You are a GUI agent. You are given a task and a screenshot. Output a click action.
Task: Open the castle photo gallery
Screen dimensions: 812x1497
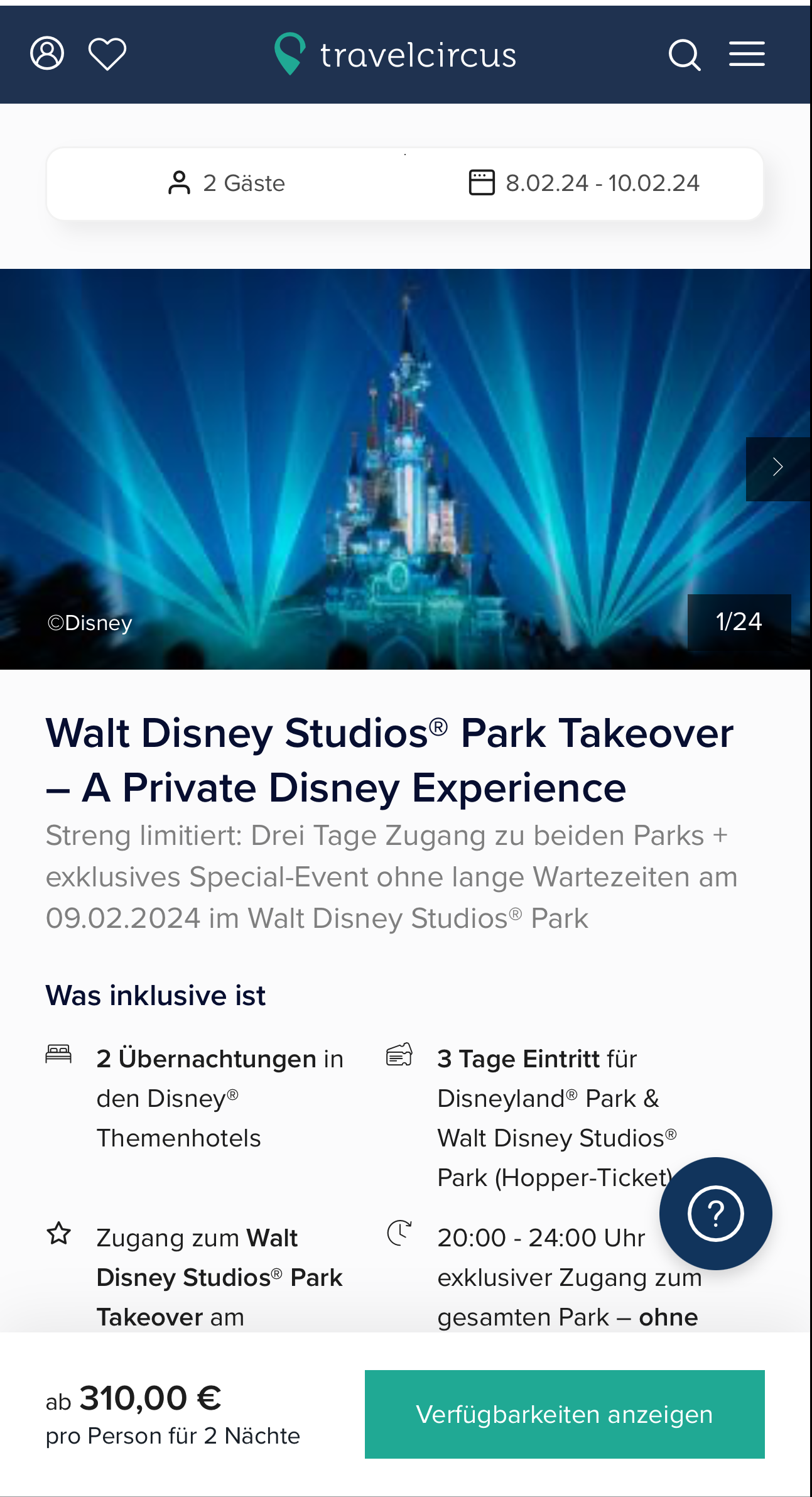click(x=402, y=469)
